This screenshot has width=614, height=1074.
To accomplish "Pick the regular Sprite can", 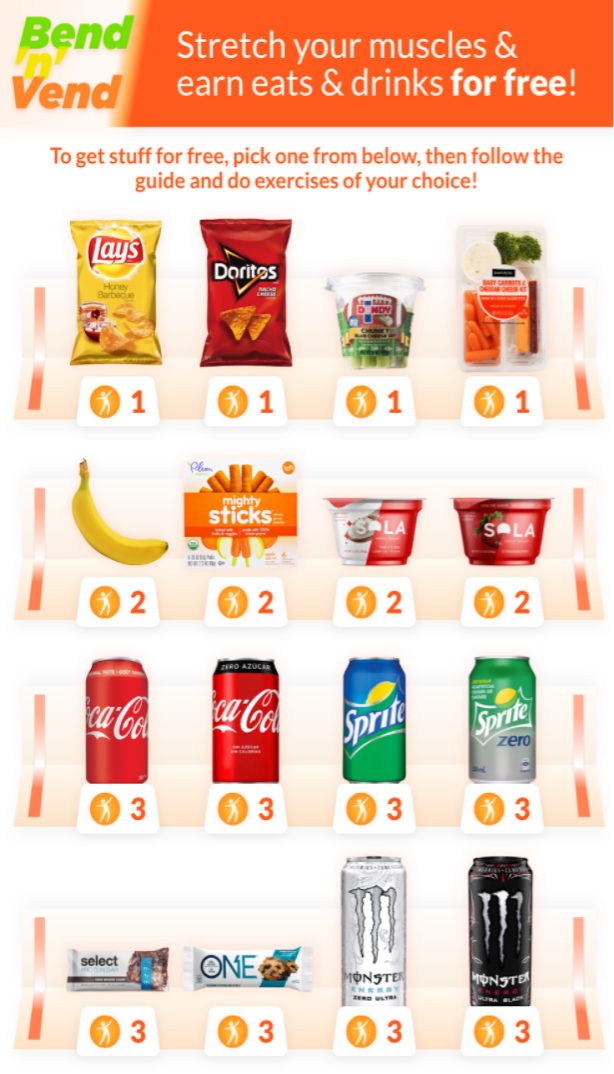I will (373, 720).
